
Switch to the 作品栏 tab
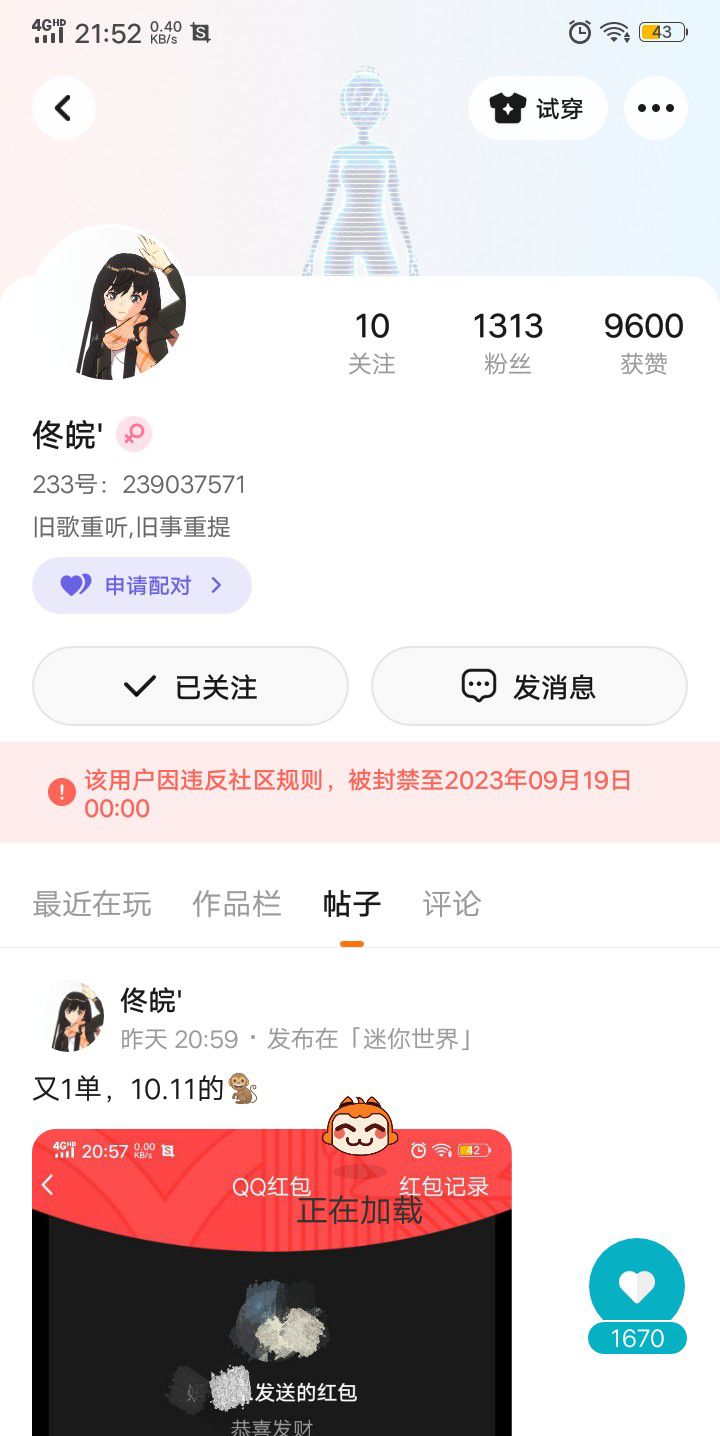(x=236, y=904)
